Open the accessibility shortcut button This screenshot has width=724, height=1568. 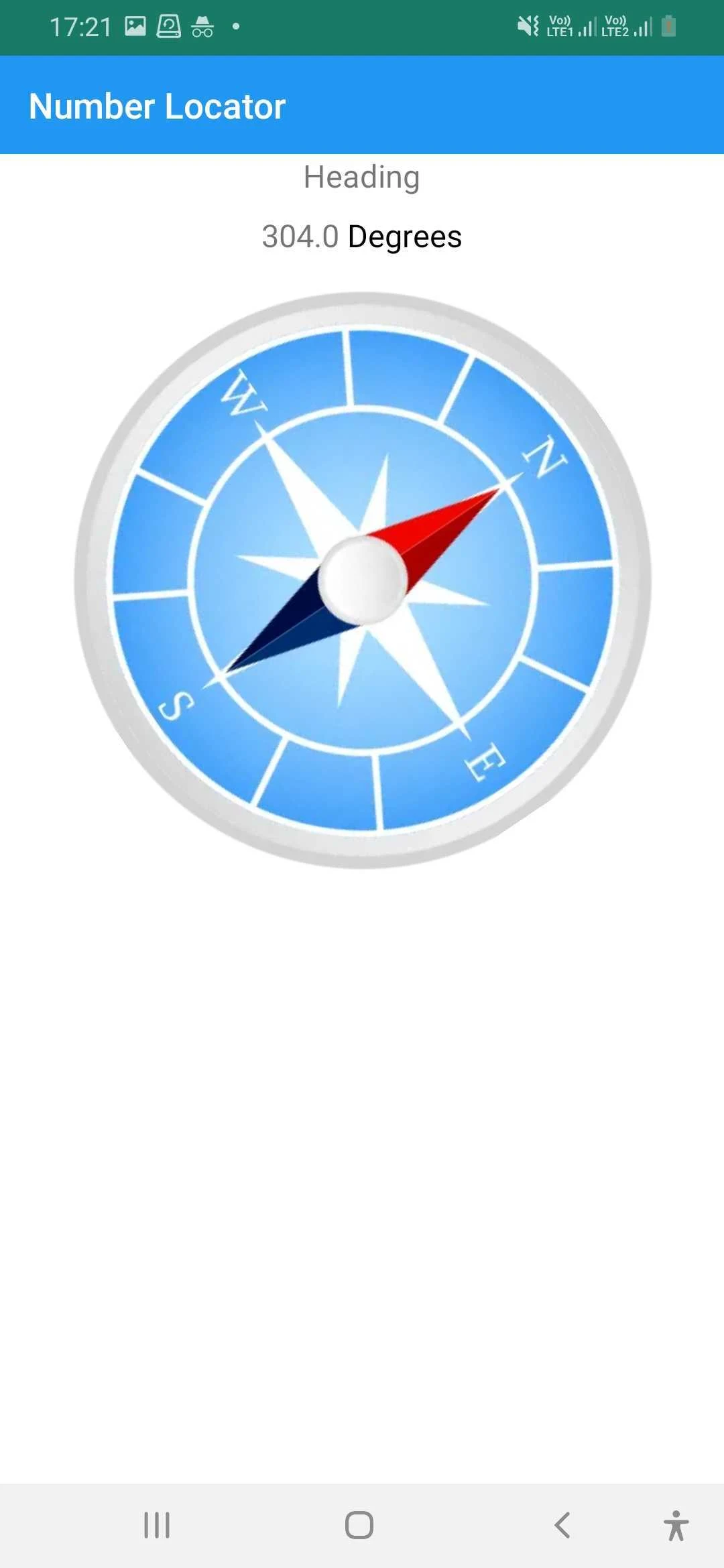pyautogui.click(x=676, y=1526)
